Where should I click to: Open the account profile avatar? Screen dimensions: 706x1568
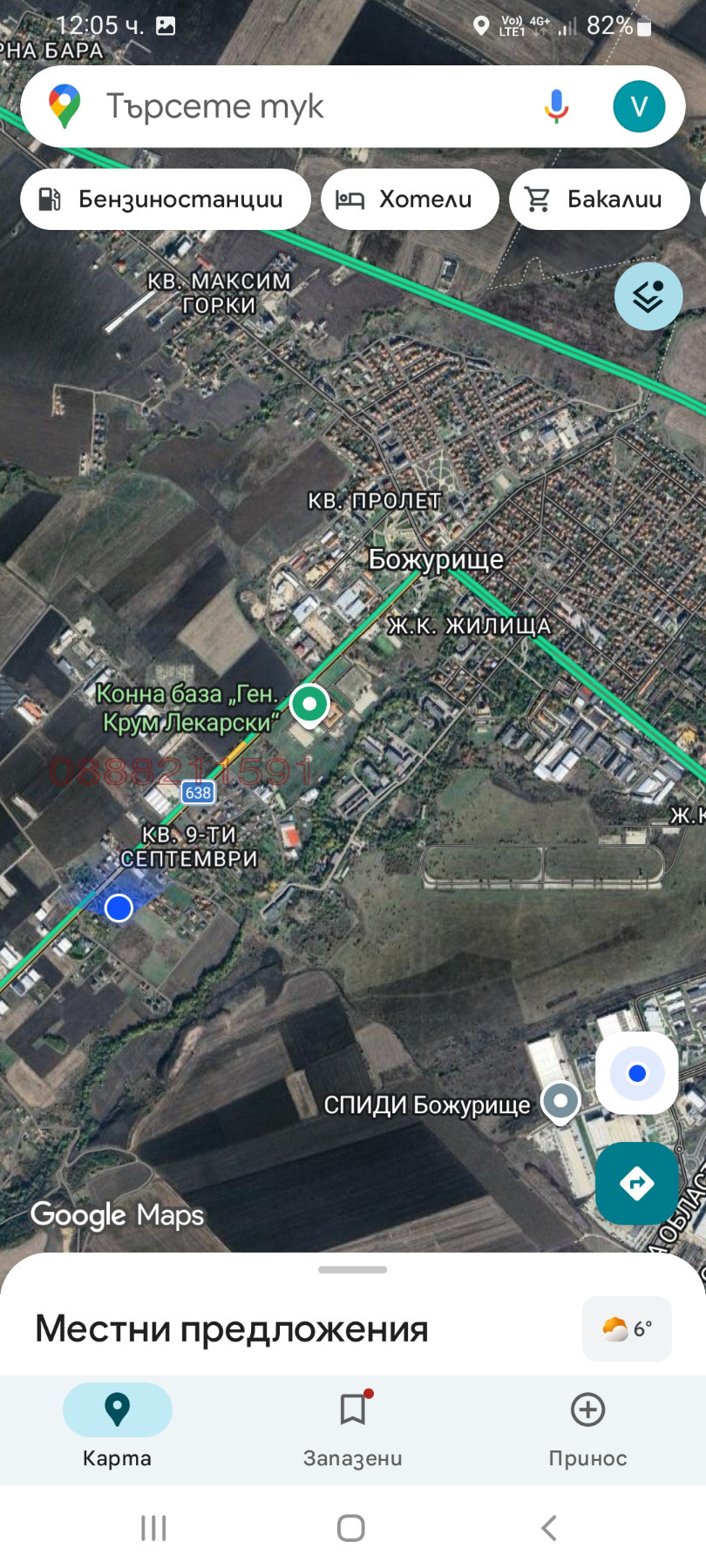point(639,106)
